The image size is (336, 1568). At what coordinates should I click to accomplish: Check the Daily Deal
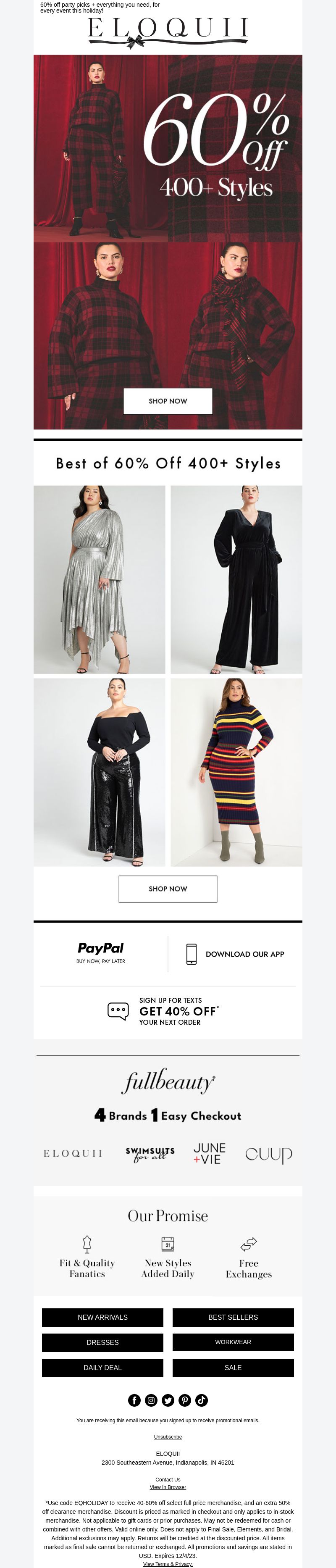point(102,1367)
